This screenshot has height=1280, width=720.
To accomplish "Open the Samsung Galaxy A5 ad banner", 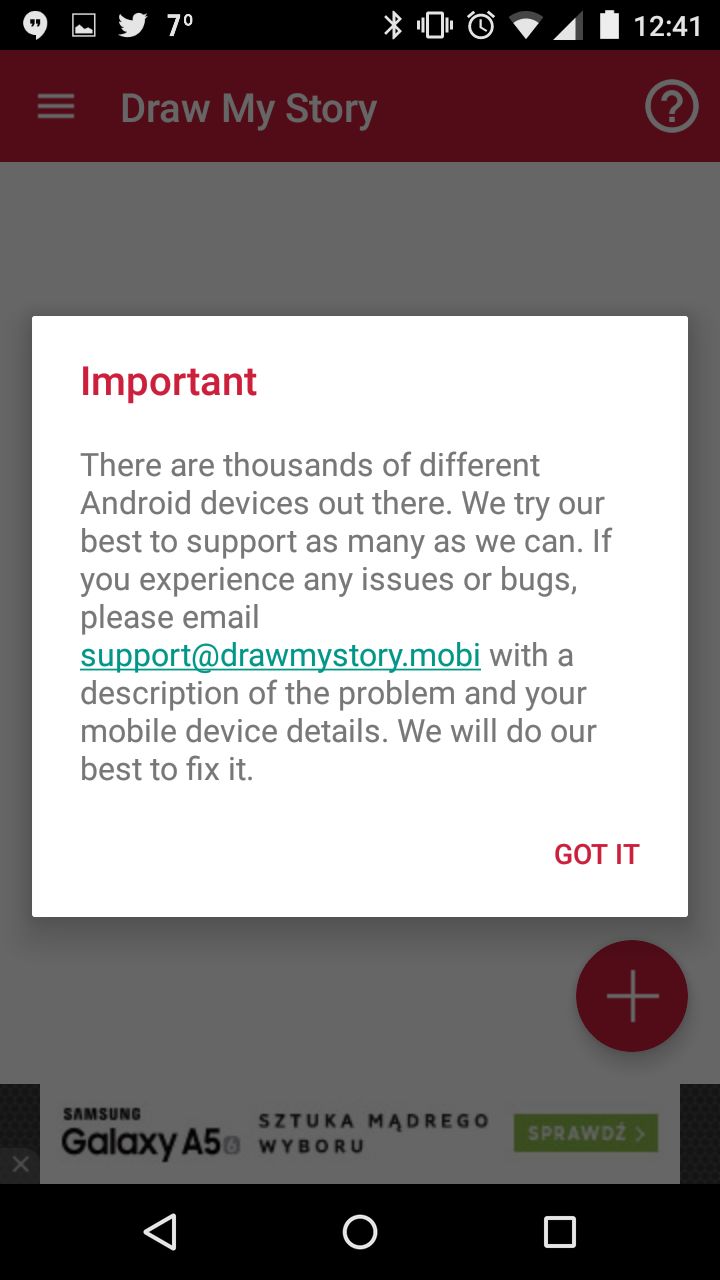I will coord(360,1134).
